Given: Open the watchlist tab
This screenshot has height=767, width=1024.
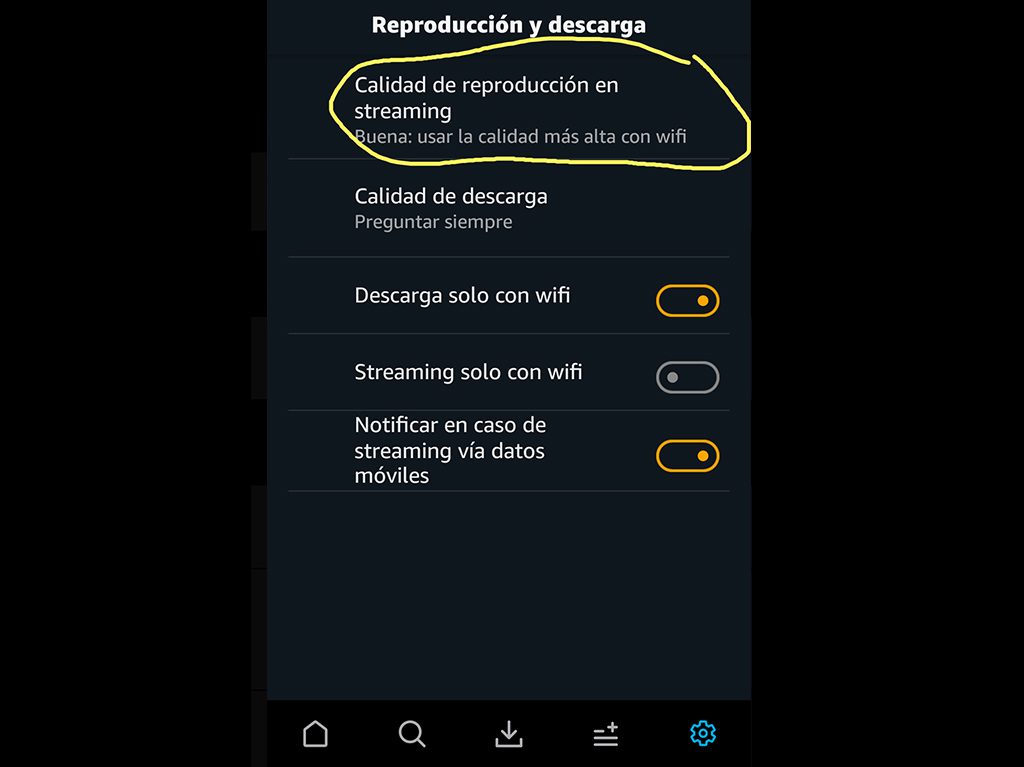Looking at the screenshot, I should click(606, 734).
